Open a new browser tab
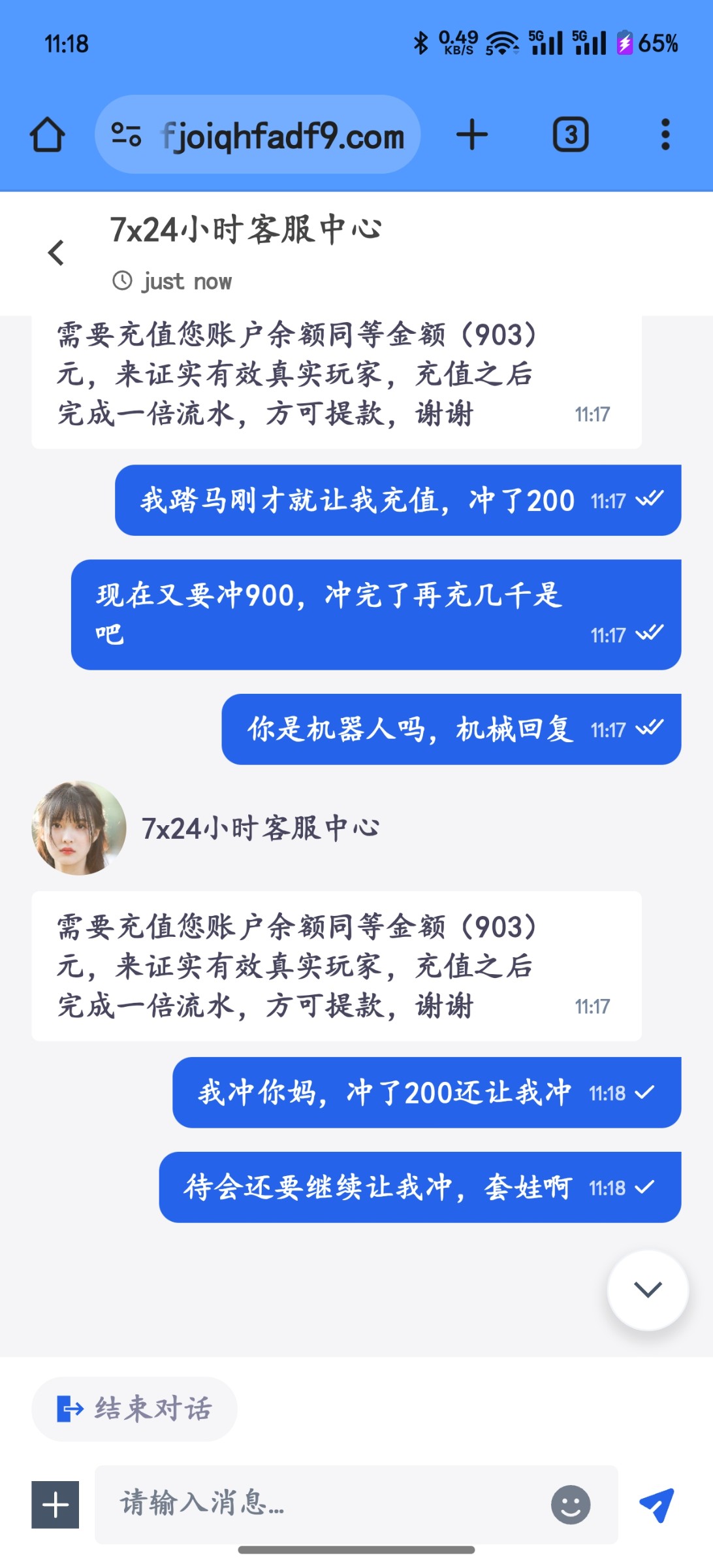 pyautogui.click(x=471, y=135)
